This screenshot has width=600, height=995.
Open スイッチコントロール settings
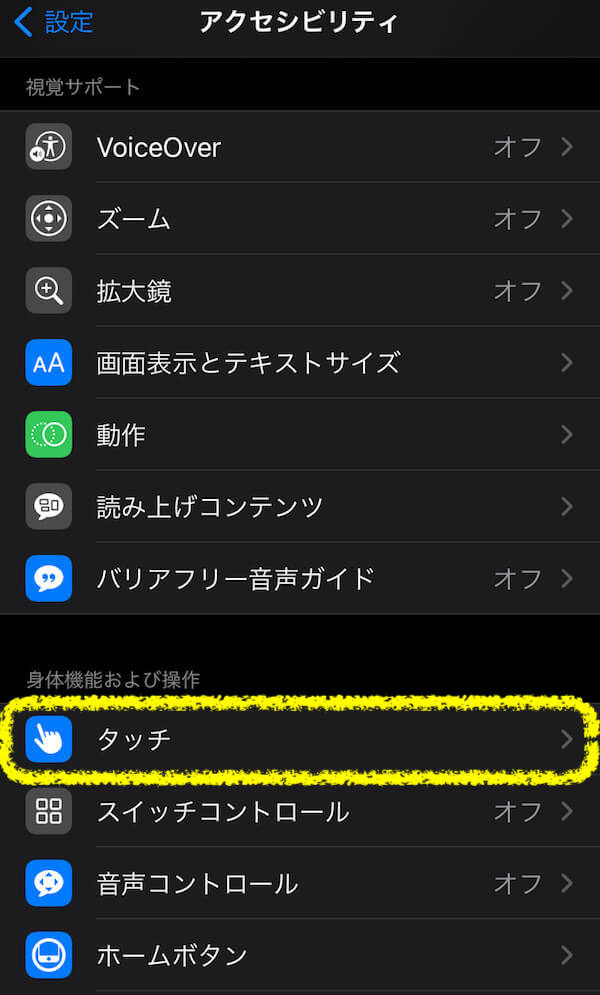pyautogui.click(x=300, y=811)
